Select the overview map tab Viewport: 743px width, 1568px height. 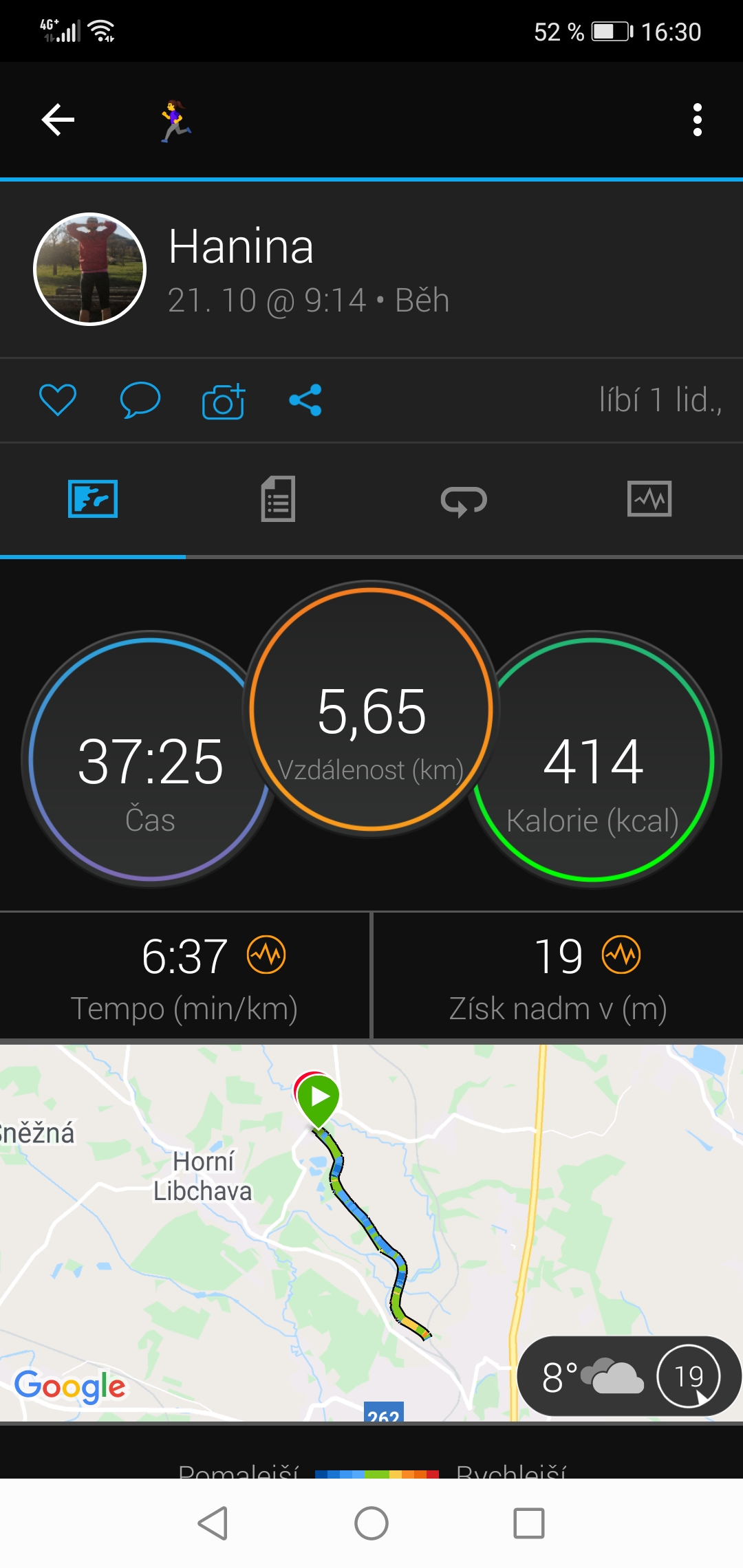pos(93,499)
